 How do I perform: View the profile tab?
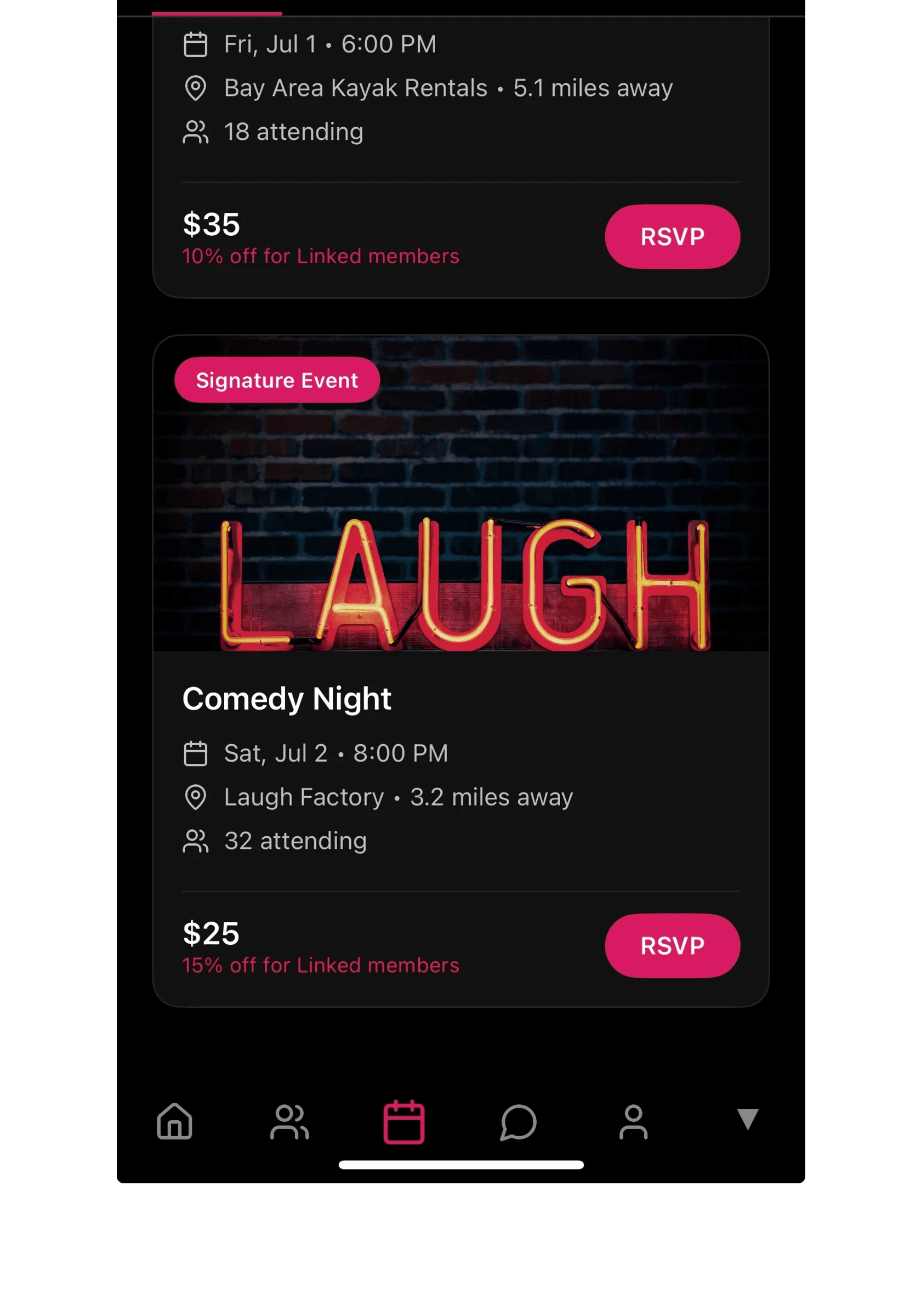pos(633,1121)
